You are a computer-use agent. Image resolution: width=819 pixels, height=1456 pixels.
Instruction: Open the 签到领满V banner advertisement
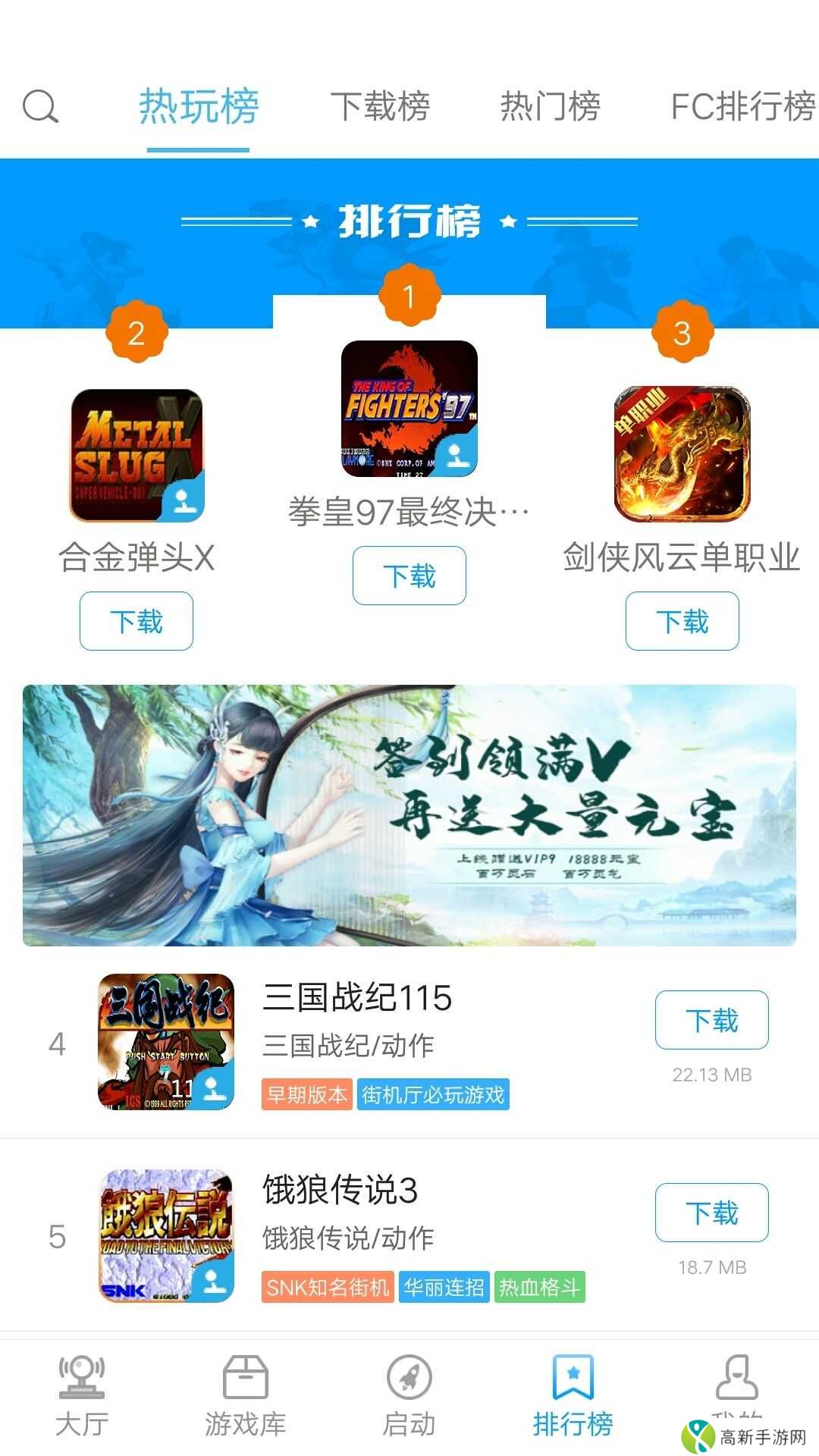(x=409, y=815)
